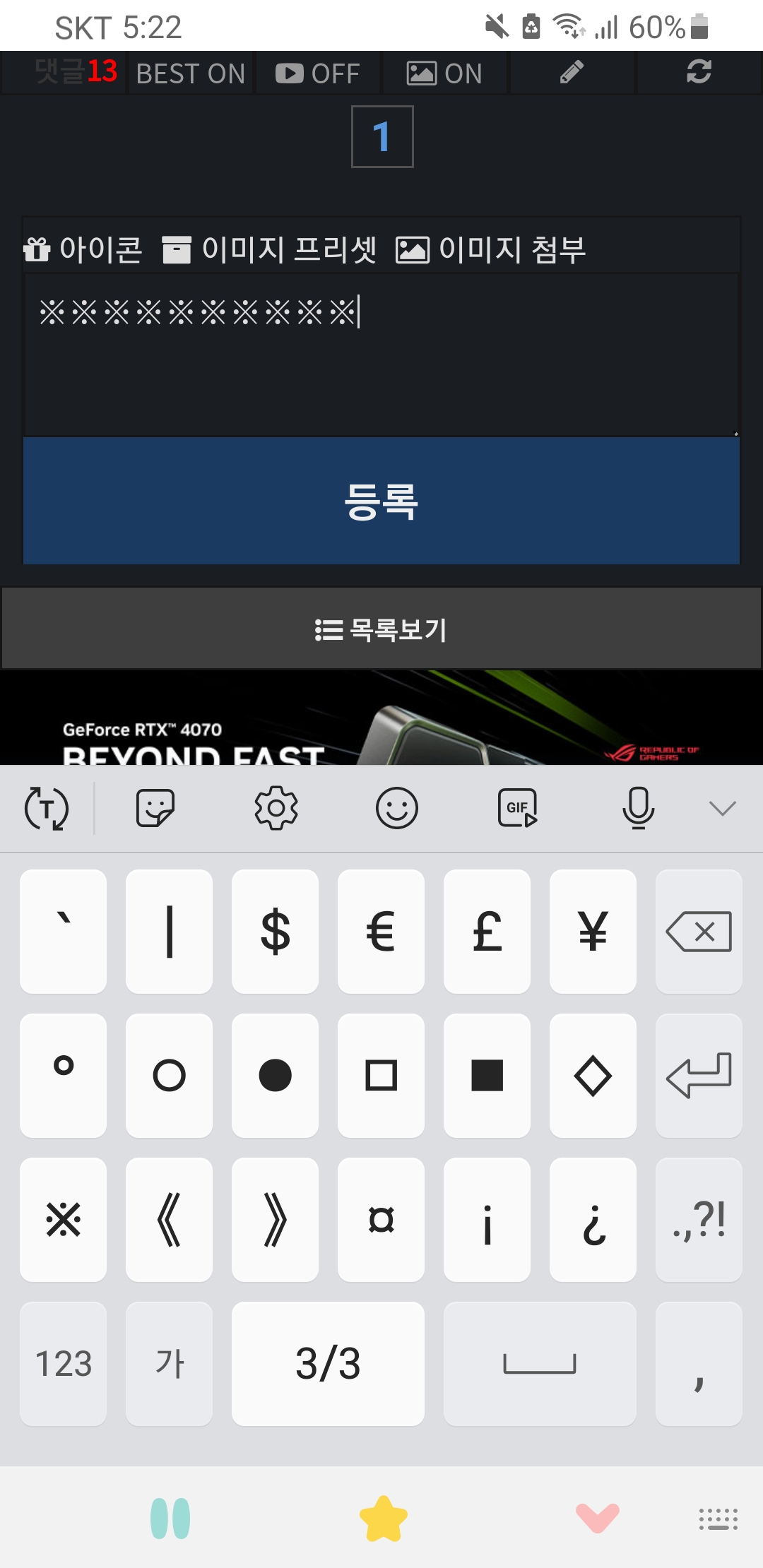Viewport: 763px width, 1568px height.
Task: Delete a character with backspace key
Action: click(x=699, y=932)
